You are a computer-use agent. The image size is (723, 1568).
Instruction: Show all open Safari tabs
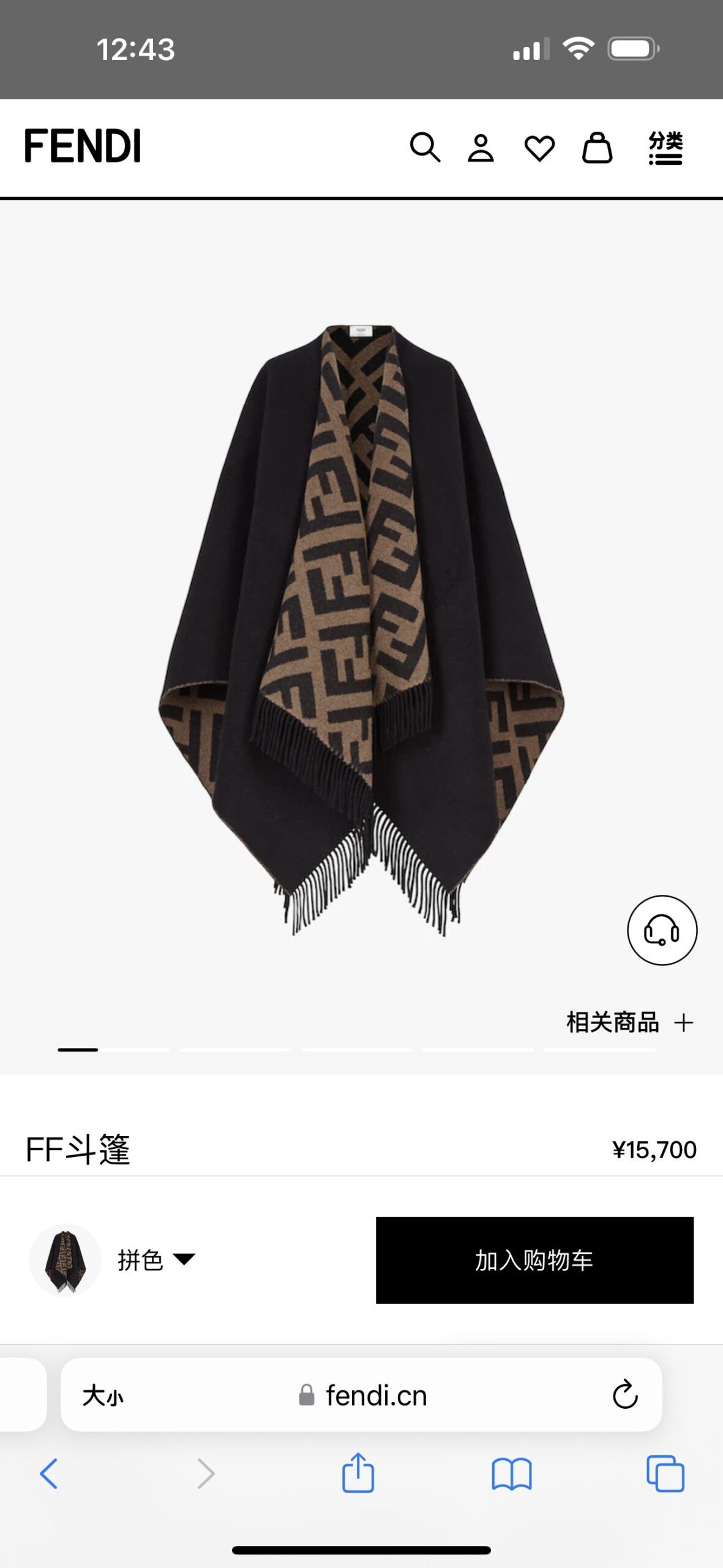point(665,1473)
